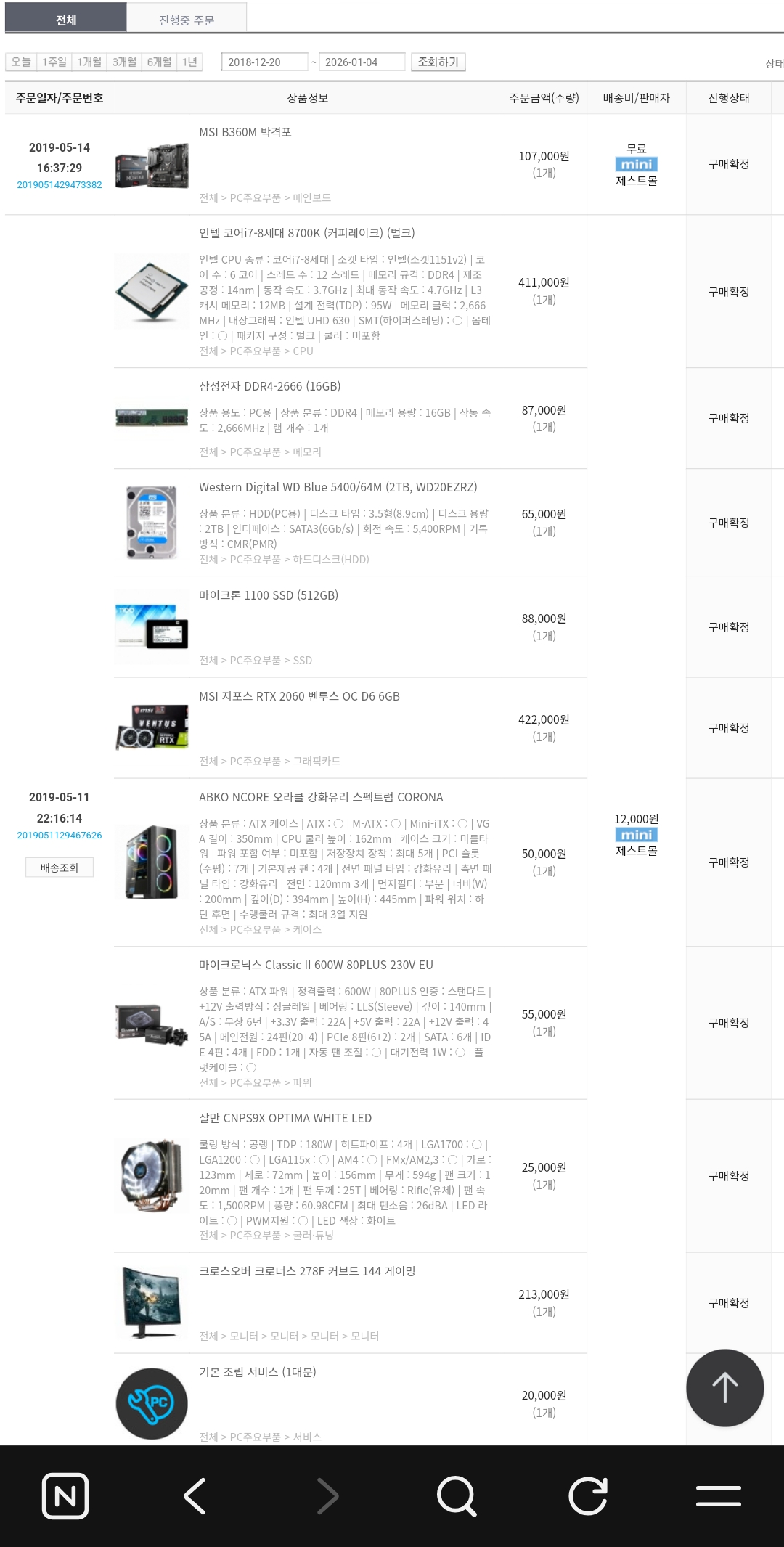Filter orders by 1개월
This screenshot has width=784, height=1547.
click(89, 62)
